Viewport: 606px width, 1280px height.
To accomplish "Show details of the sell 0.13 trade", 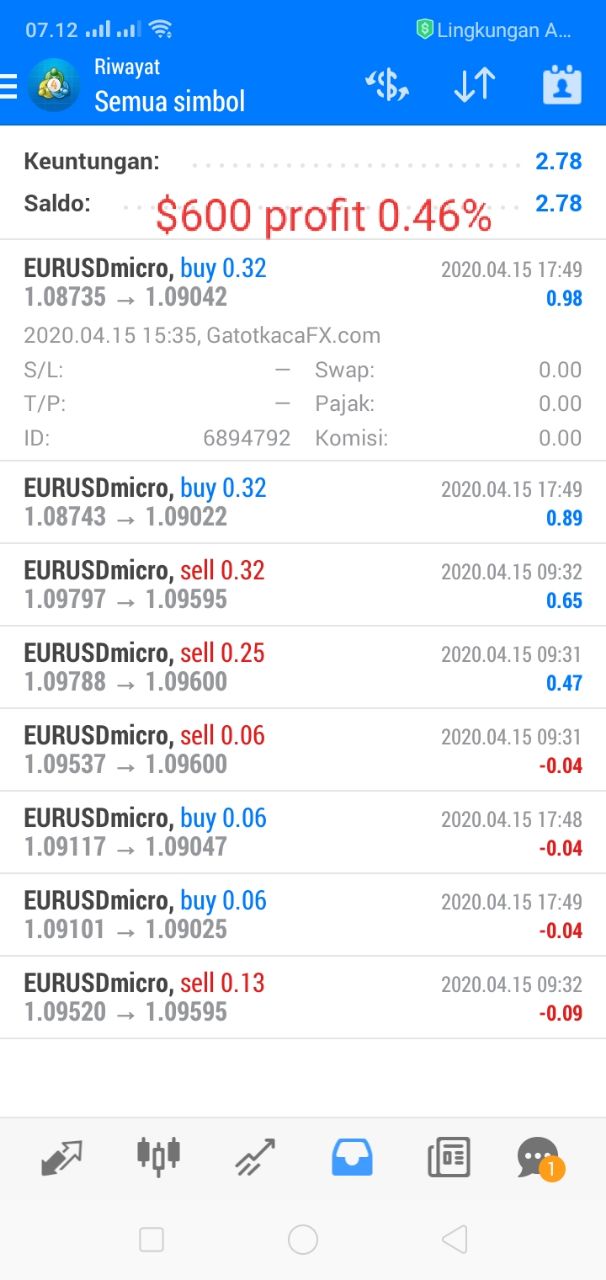I will pos(302,997).
